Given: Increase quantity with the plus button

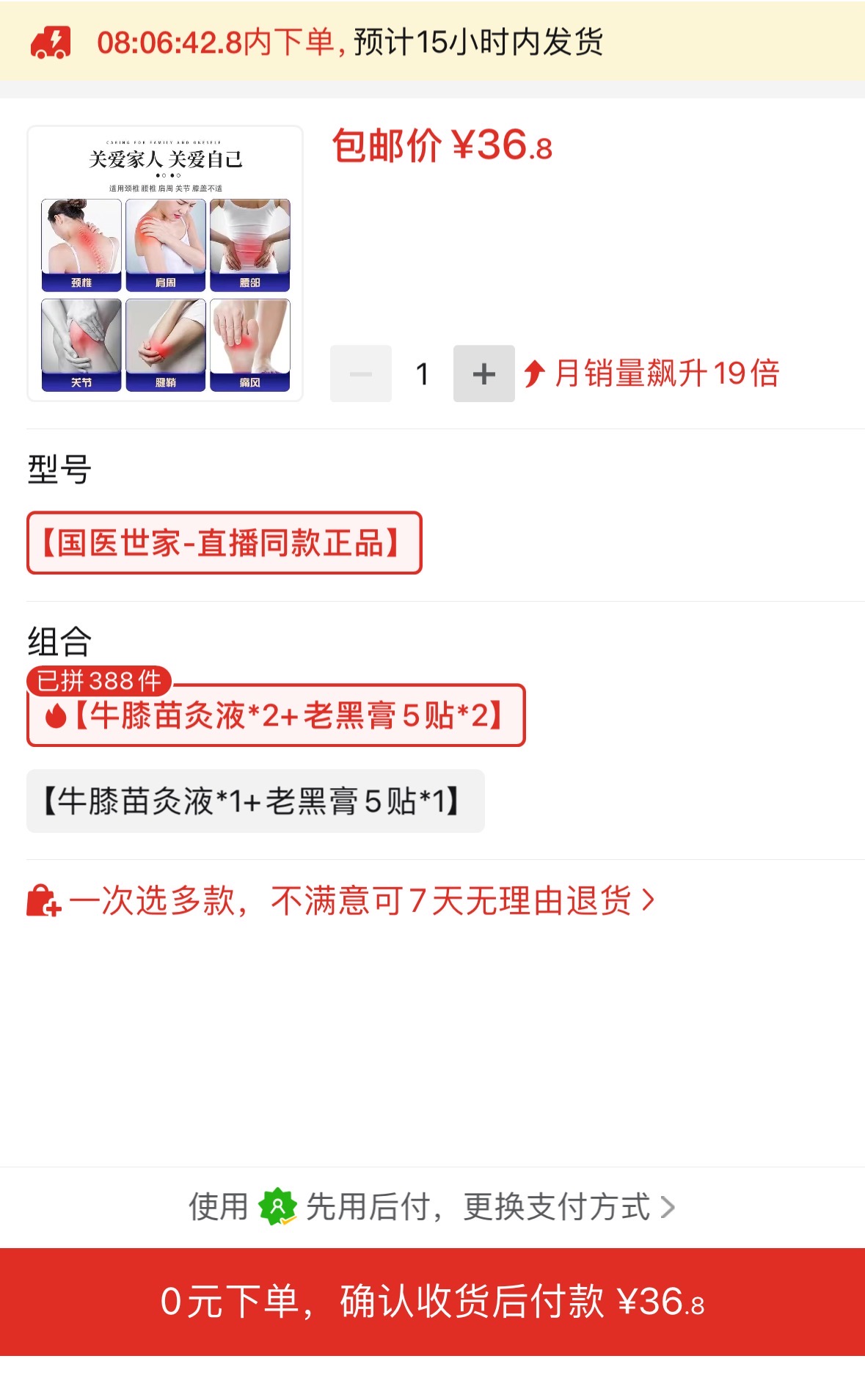Looking at the screenshot, I should (x=483, y=373).
